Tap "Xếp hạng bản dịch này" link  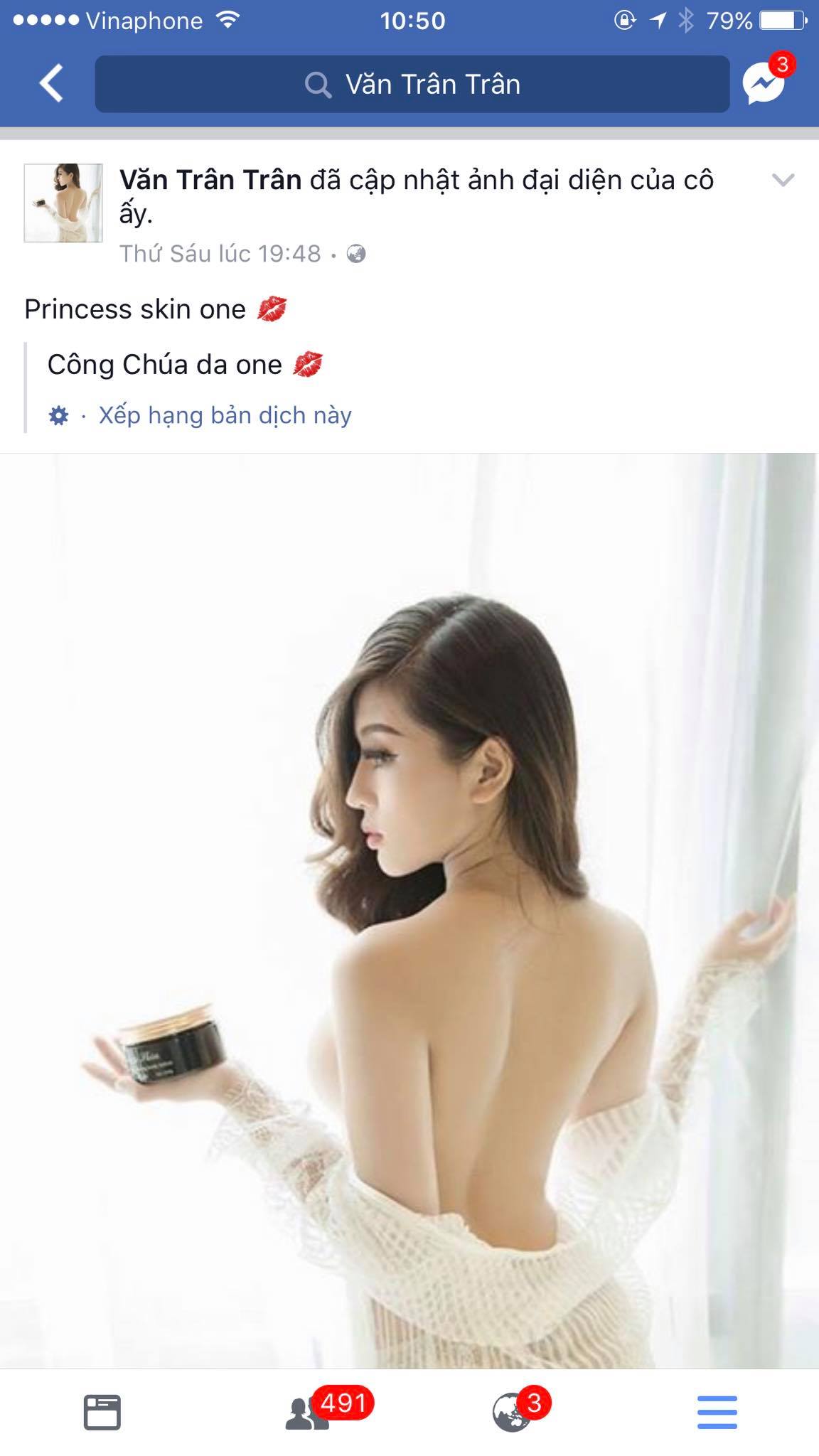coord(225,415)
